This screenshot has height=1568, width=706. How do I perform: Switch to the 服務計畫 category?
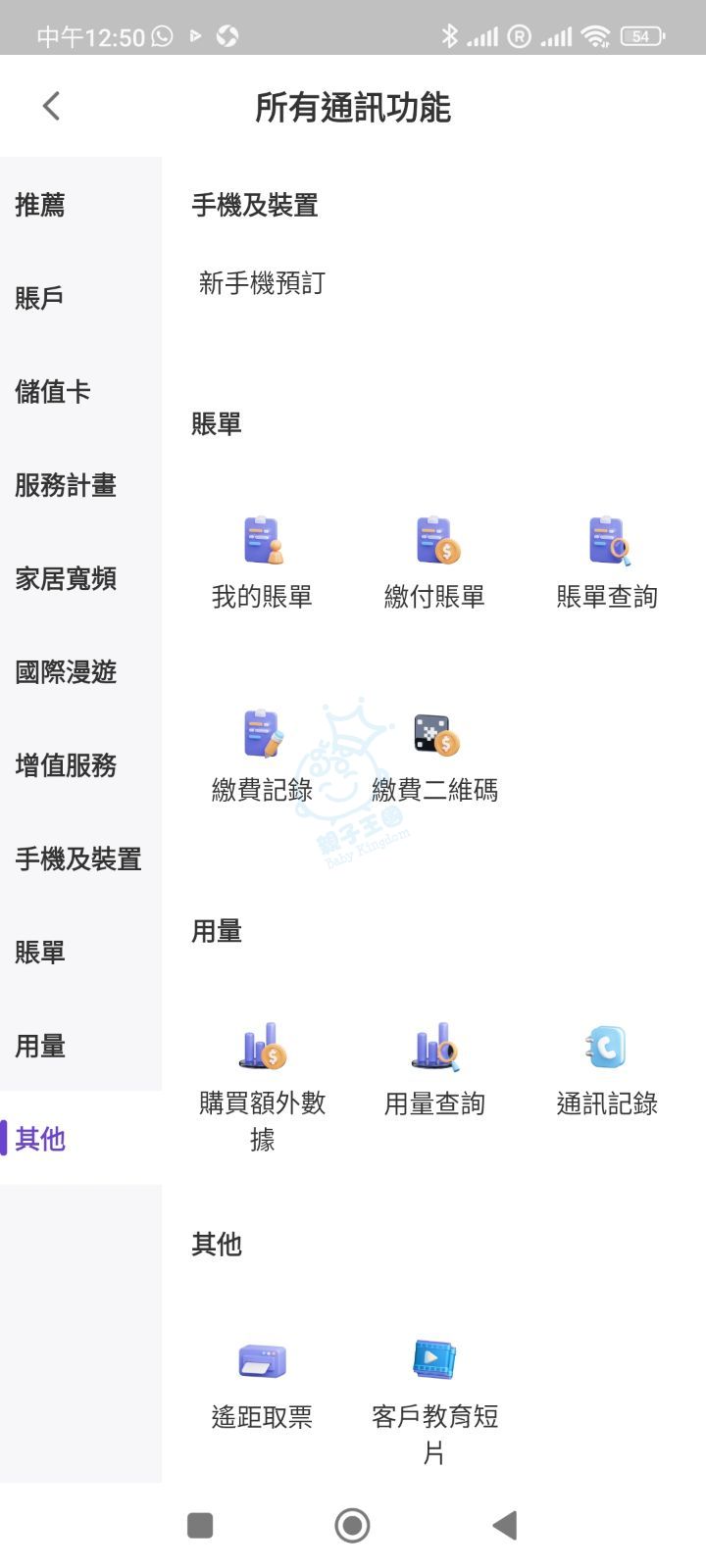click(66, 485)
